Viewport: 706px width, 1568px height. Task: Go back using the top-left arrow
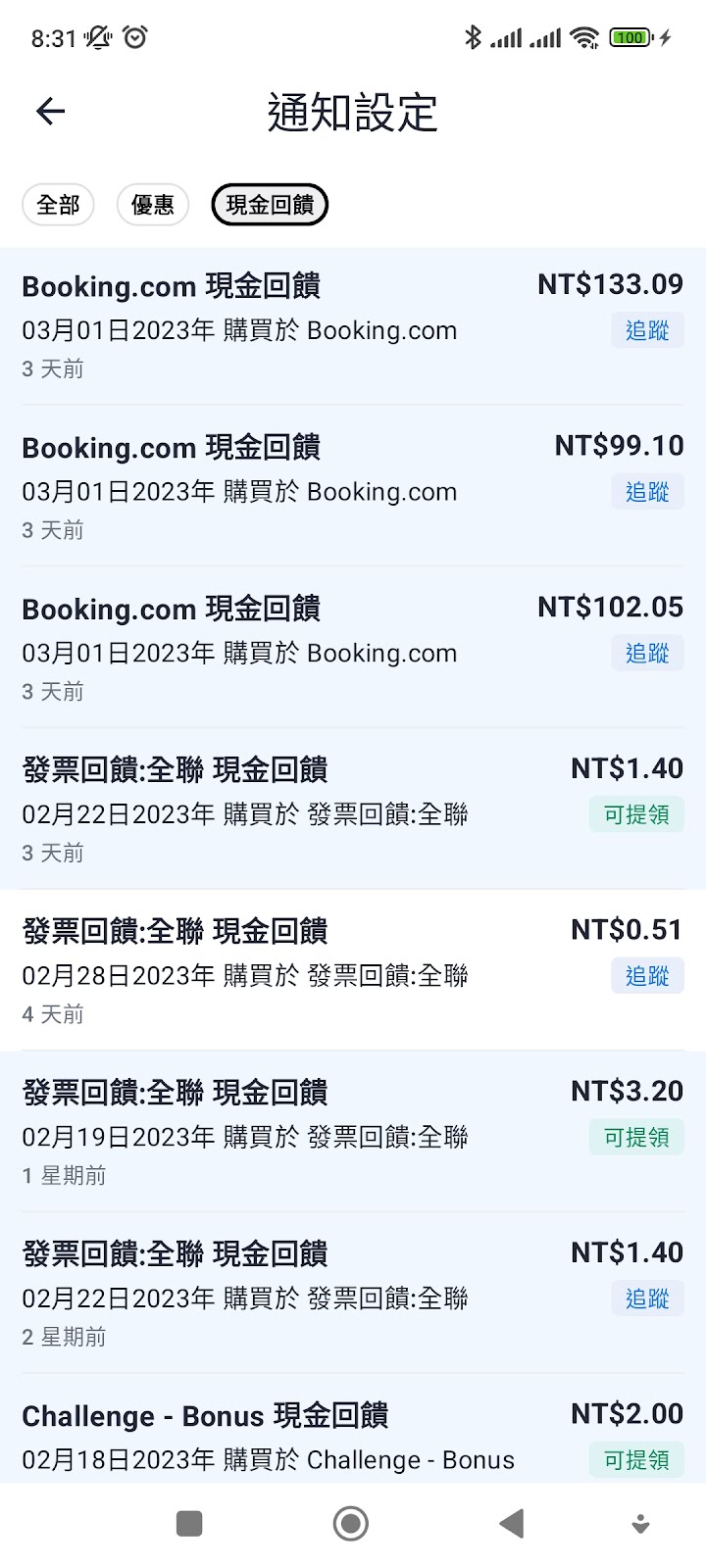pyautogui.click(x=50, y=112)
